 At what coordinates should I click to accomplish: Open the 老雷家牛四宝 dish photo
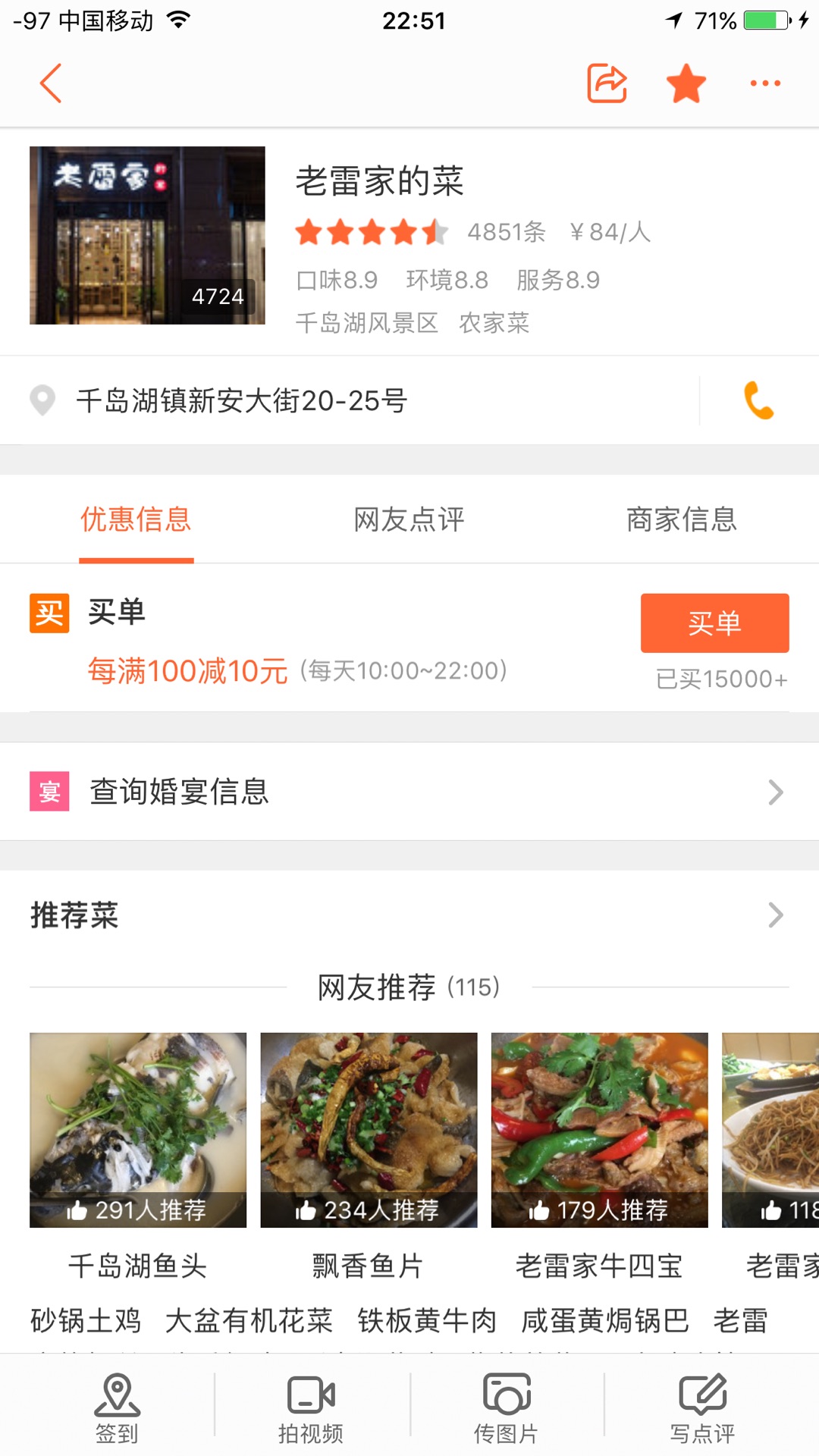(599, 1130)
